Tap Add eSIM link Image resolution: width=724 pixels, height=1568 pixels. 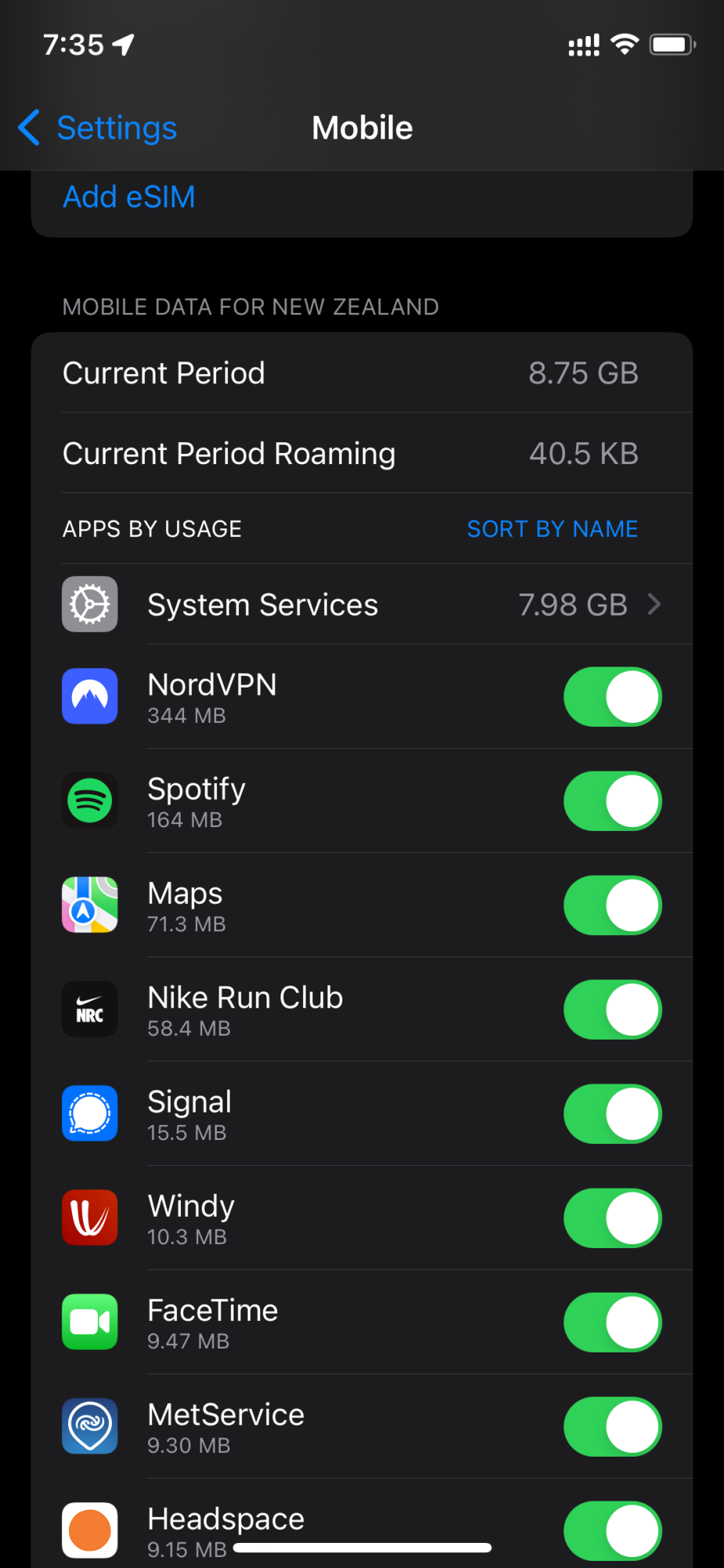(129, 197)
